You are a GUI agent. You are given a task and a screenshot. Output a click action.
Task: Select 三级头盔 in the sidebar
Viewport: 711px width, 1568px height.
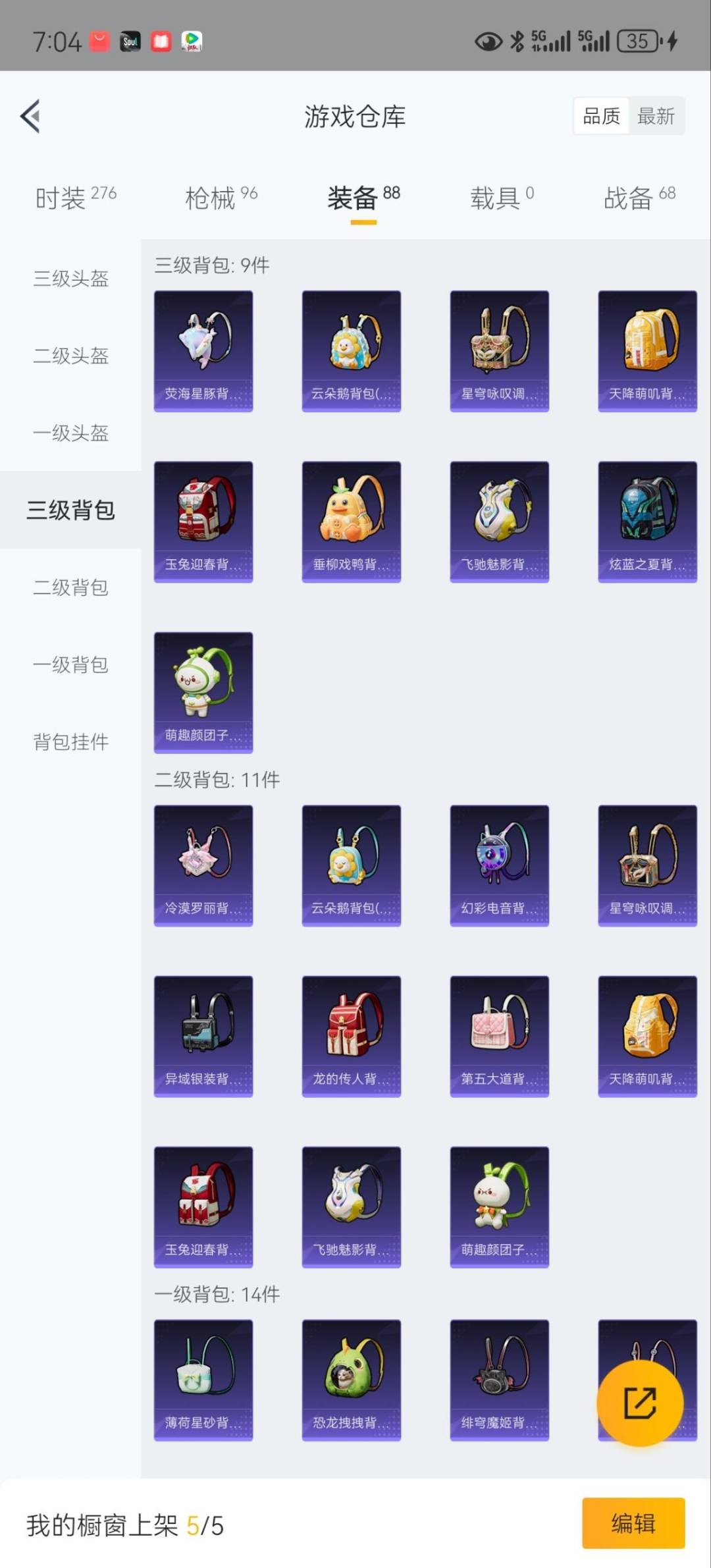(70, 279)
